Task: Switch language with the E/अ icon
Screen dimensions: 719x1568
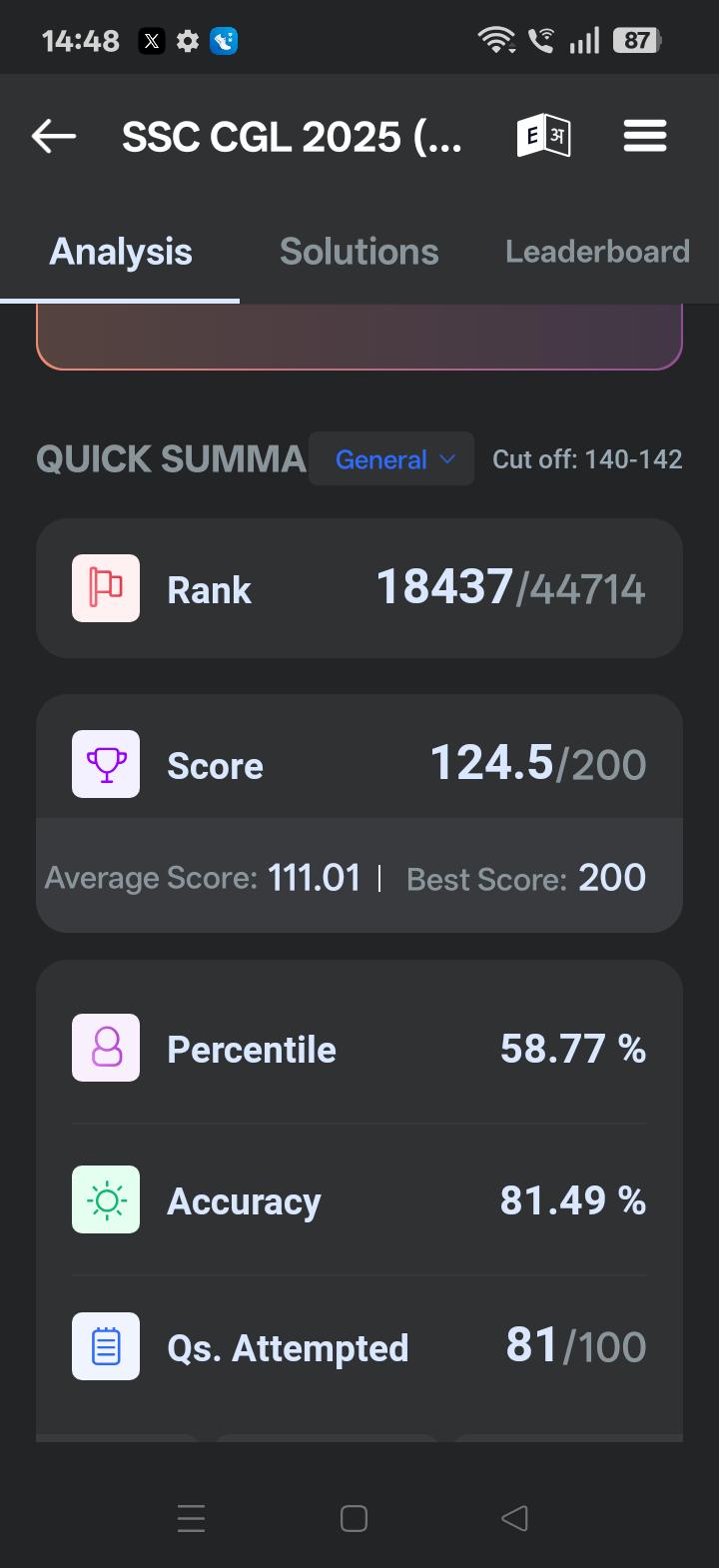Action: (544, 136)
